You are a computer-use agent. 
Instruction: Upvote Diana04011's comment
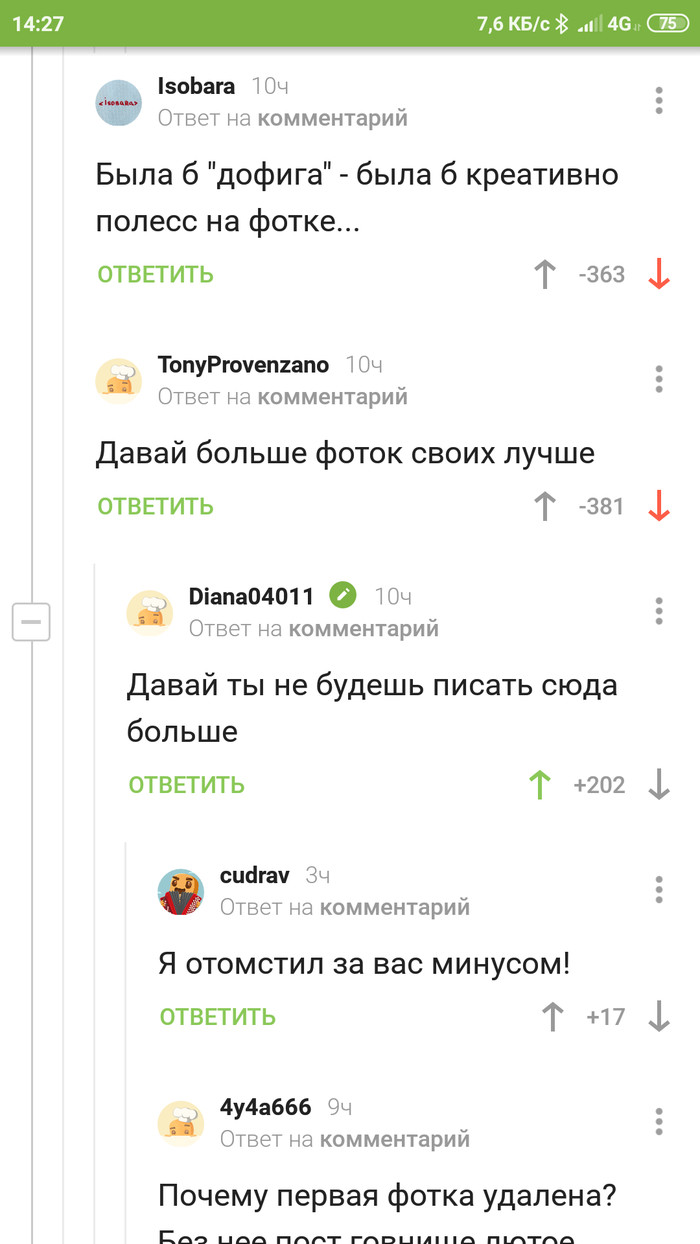[540, 785]
